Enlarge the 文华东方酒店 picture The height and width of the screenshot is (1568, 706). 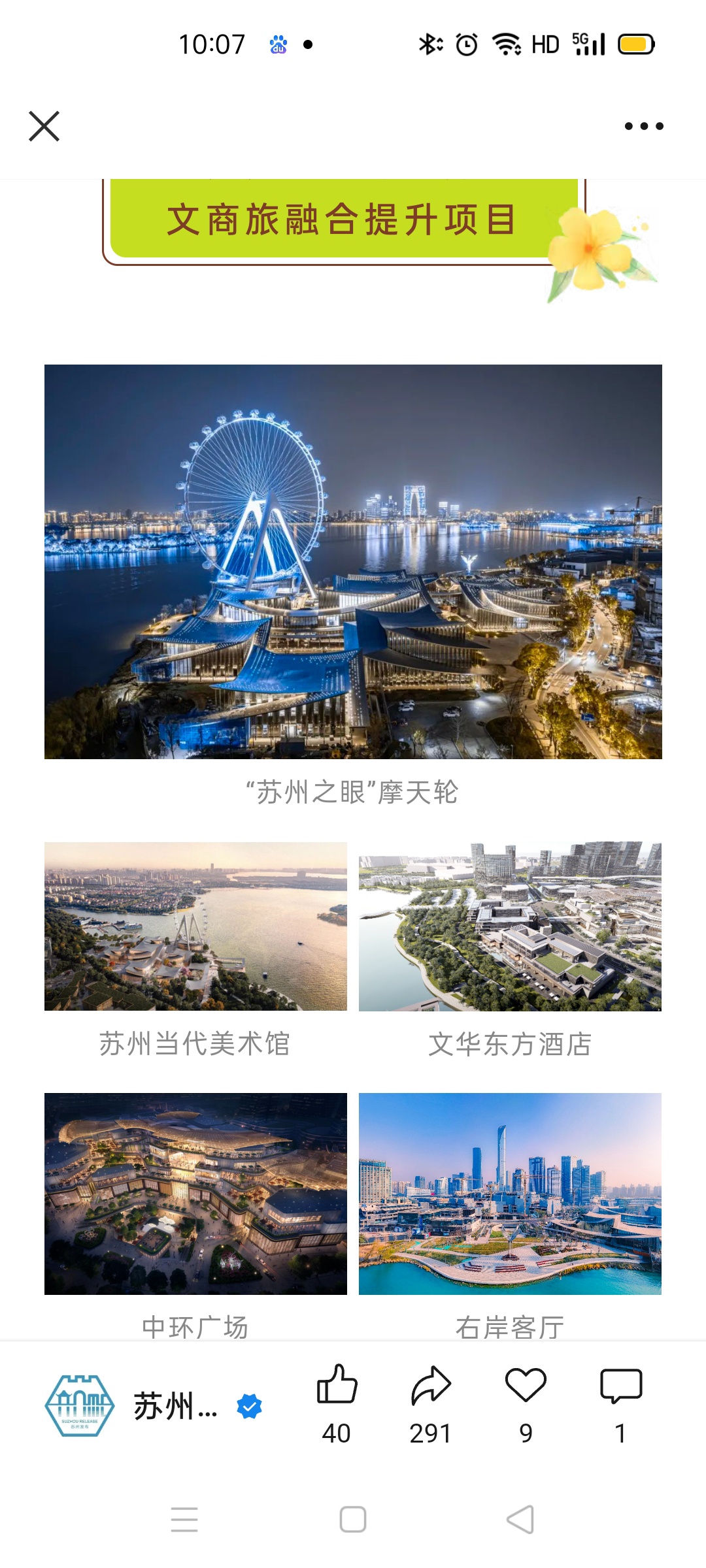pyautogui.click(x=510, y=926)
